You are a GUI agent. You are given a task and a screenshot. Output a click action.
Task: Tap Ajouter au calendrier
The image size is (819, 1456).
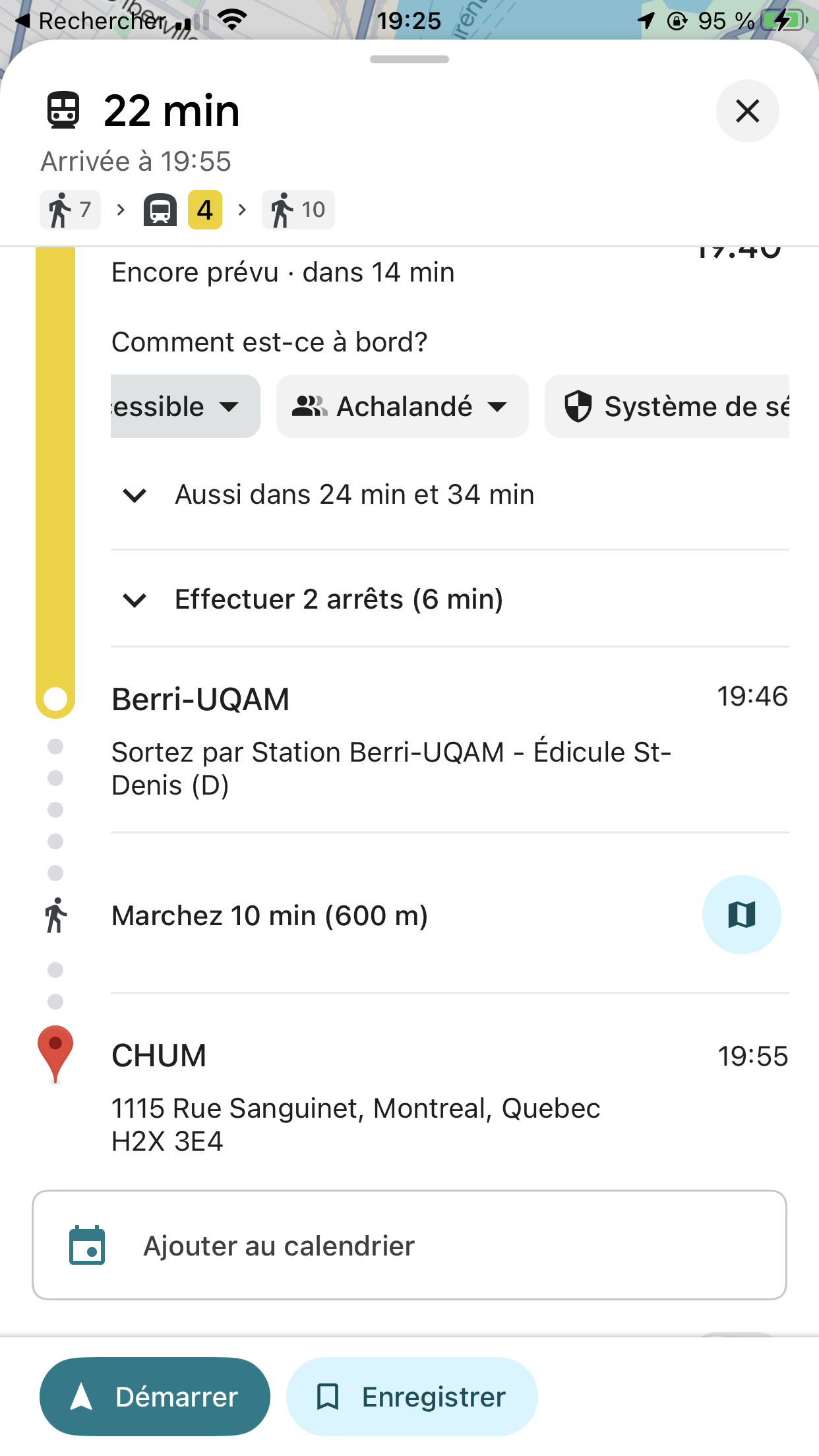coord(280,1245)
